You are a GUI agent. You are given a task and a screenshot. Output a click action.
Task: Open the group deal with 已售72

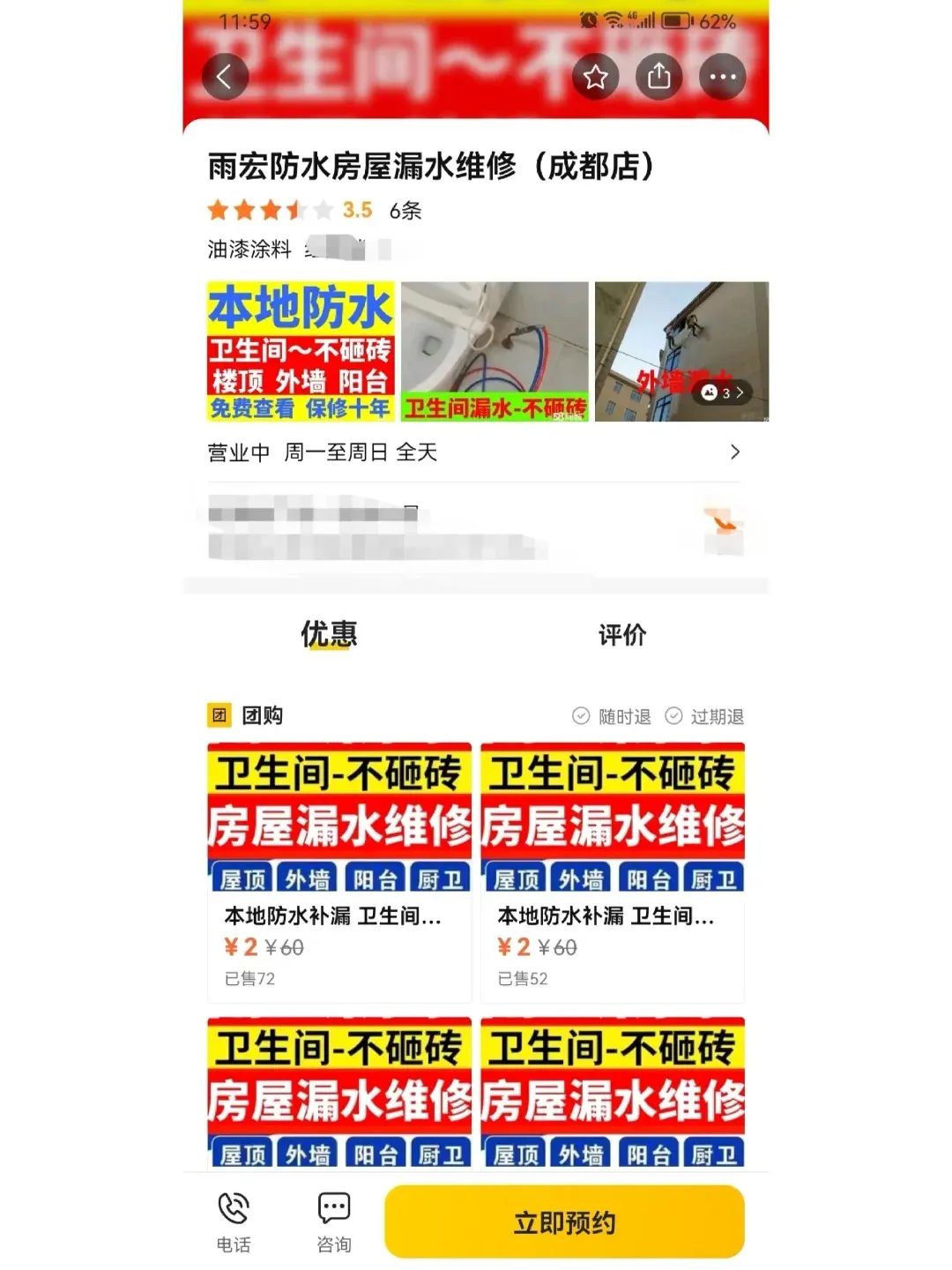tap(339, 873)
